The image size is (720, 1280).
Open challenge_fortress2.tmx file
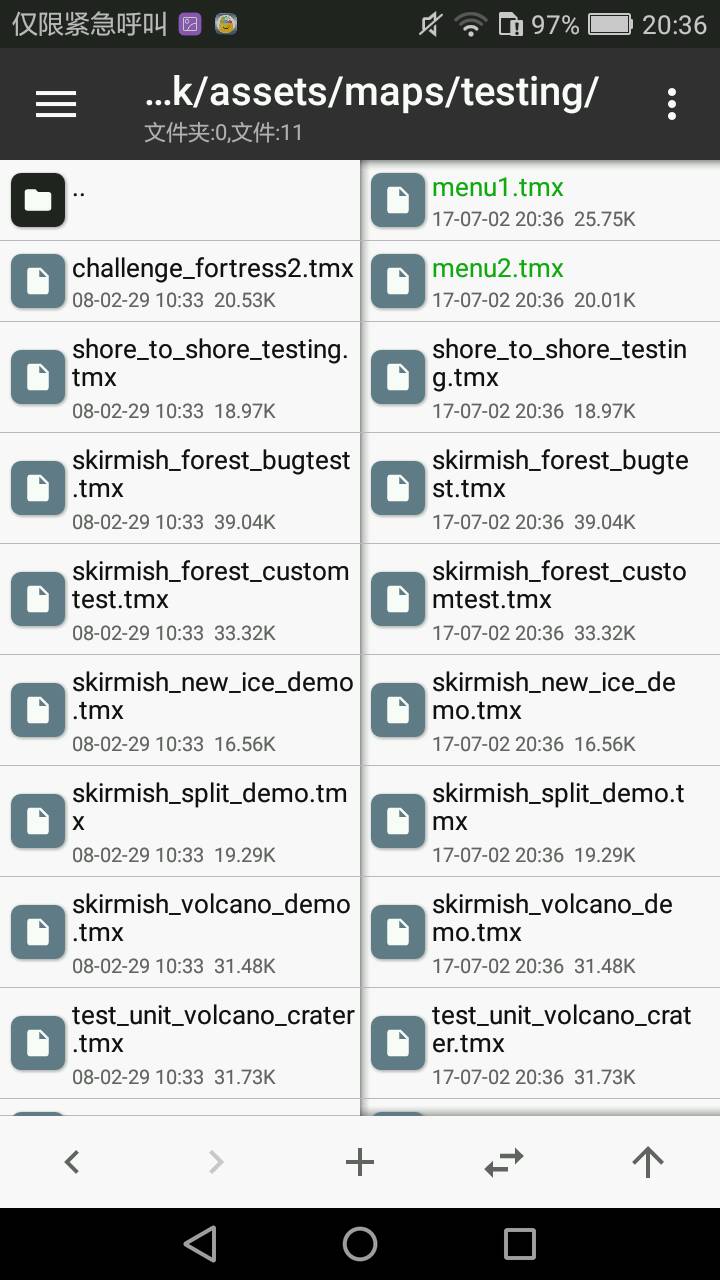tap(212, 281)
